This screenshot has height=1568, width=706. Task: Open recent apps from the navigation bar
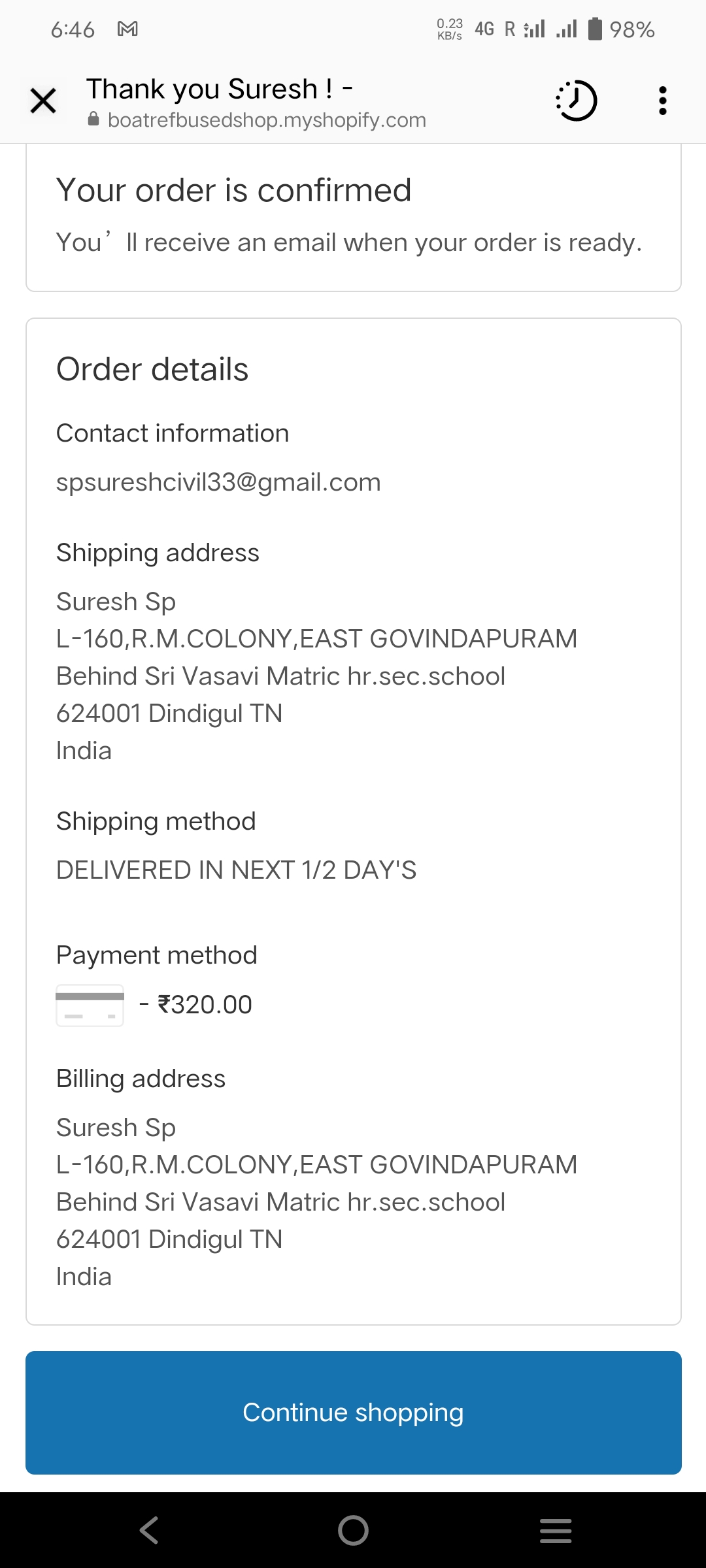[x=556, y=1530]
